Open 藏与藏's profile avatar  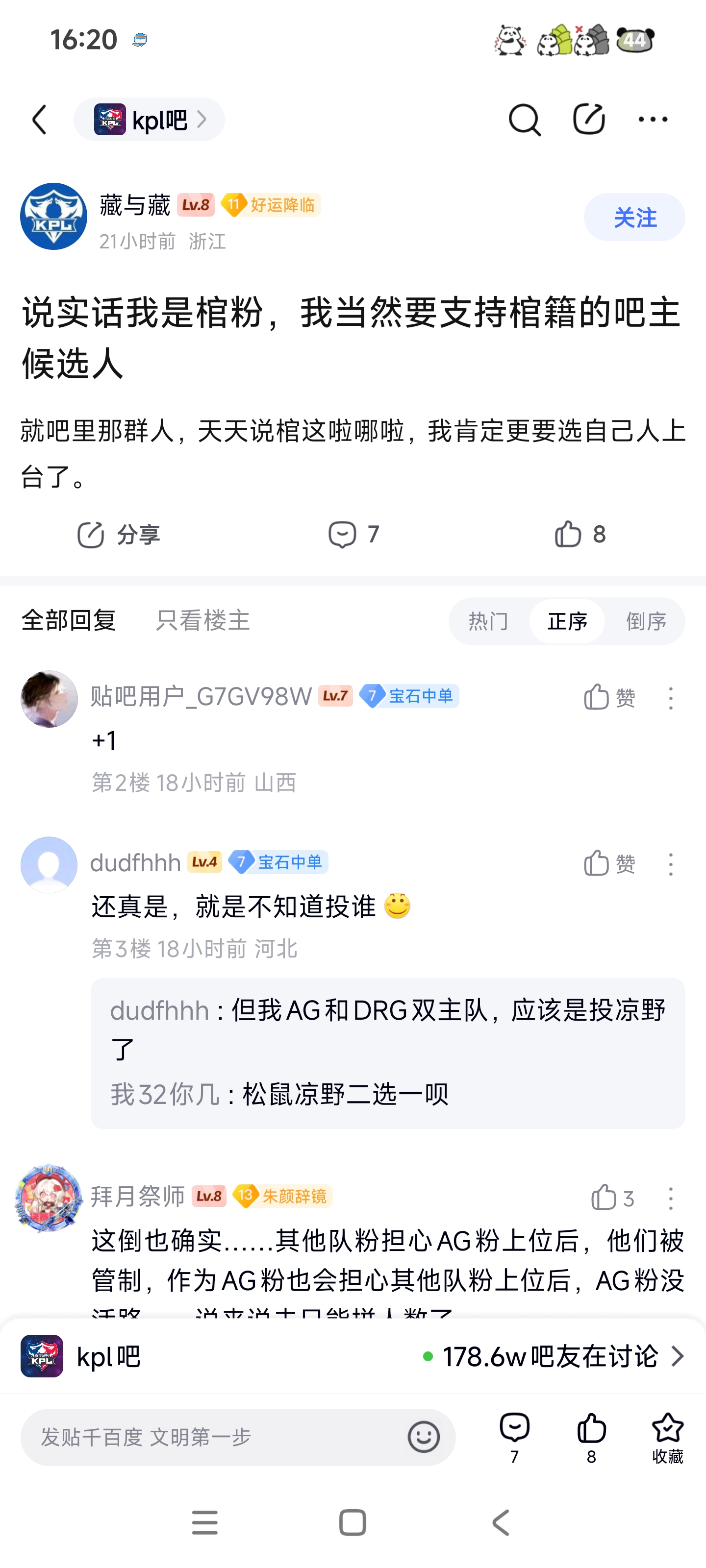[x=53, y=217]
